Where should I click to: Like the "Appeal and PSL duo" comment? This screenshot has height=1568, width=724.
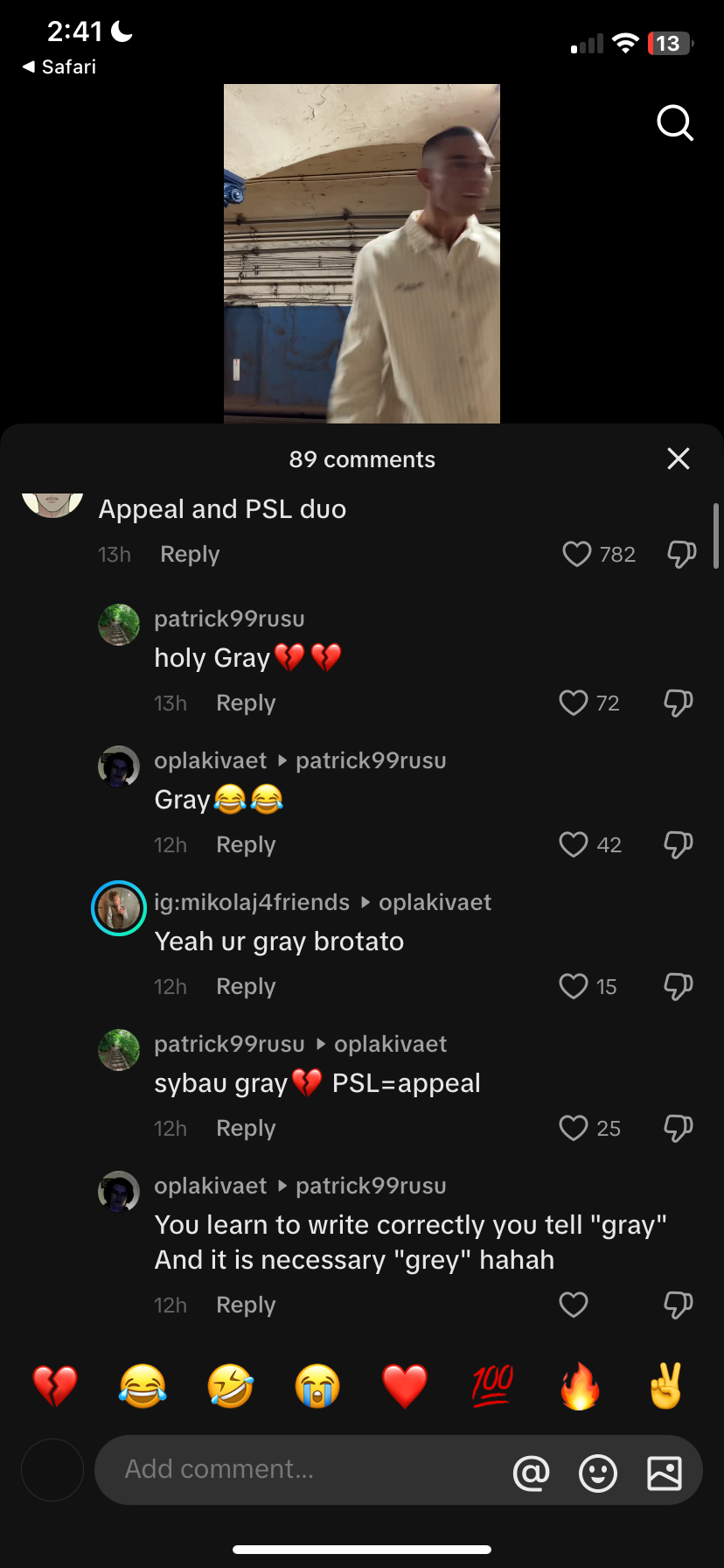coord(577,554)
